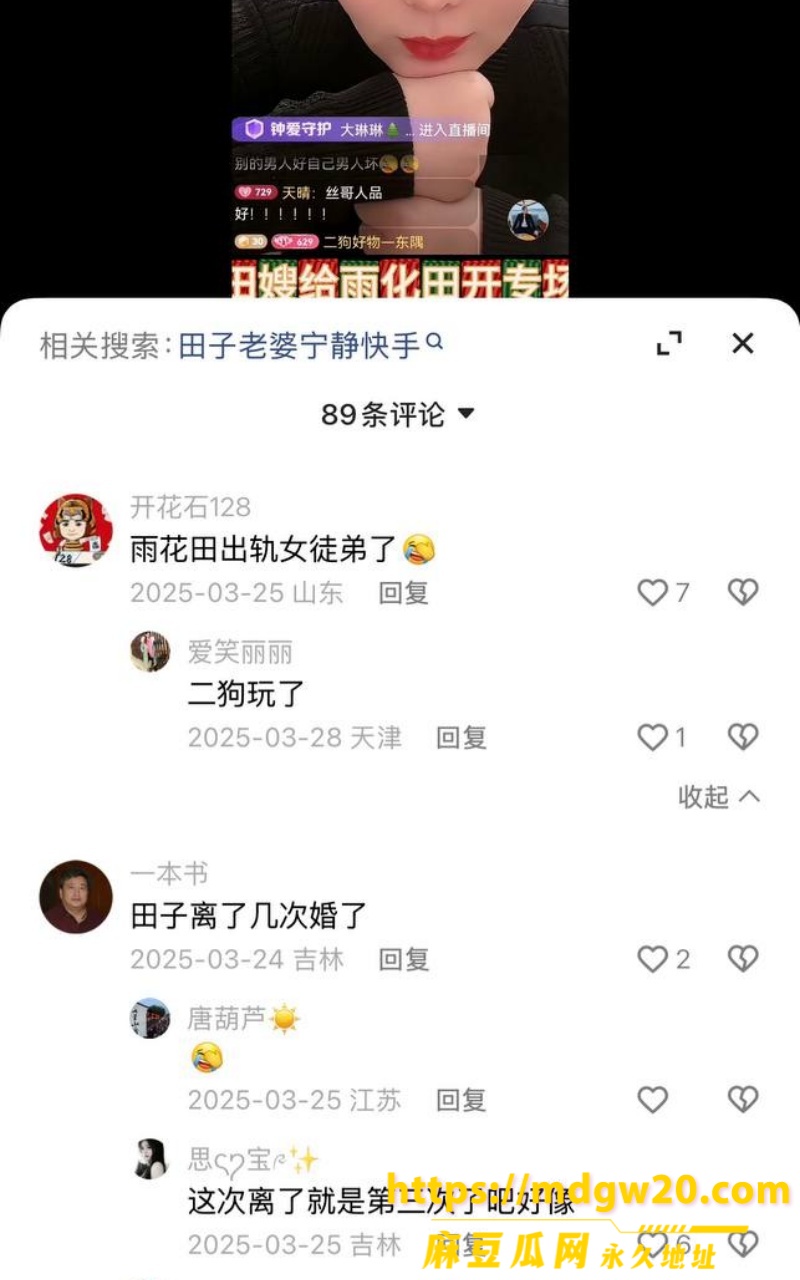Reply to 开花石128's comment

tap(404, 593)
